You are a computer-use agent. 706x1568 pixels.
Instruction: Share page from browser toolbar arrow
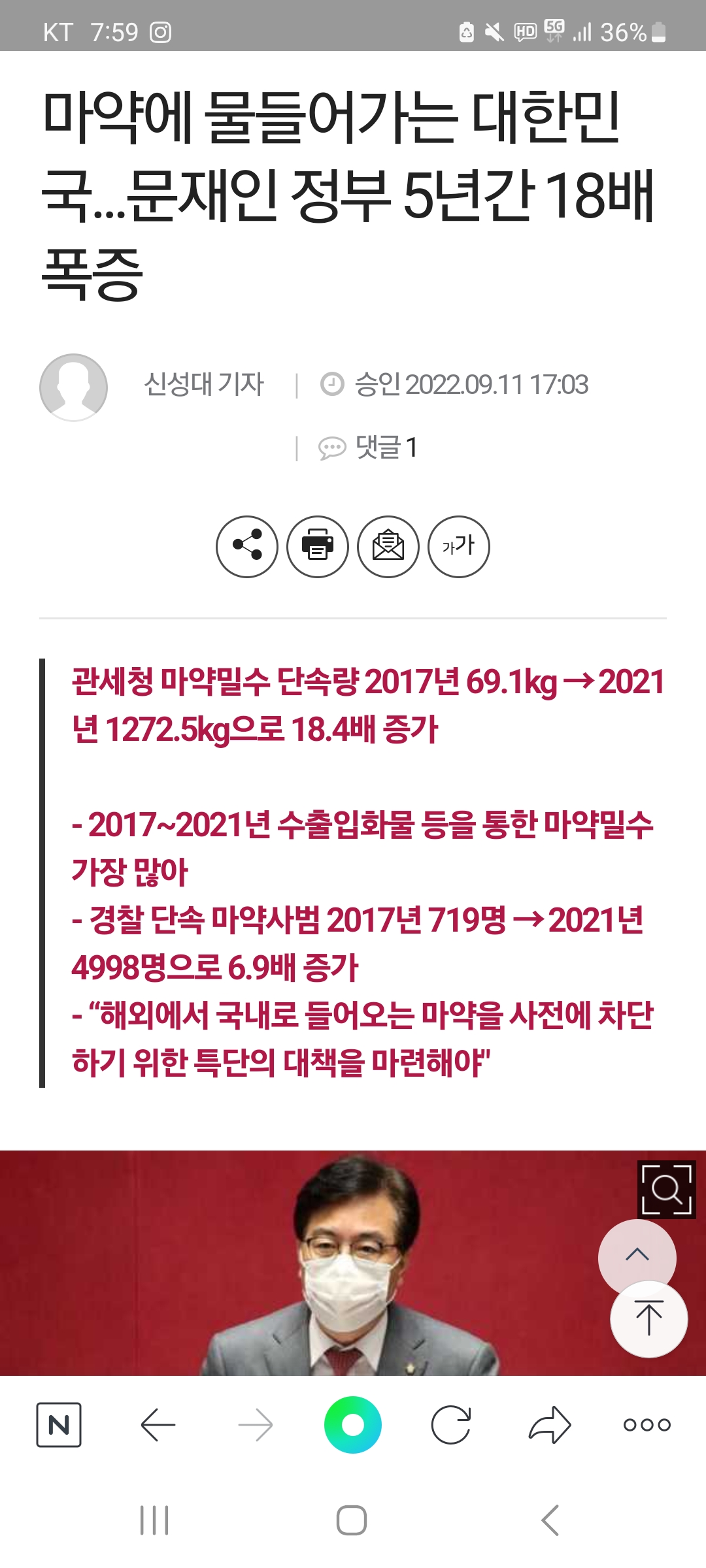549,1424
